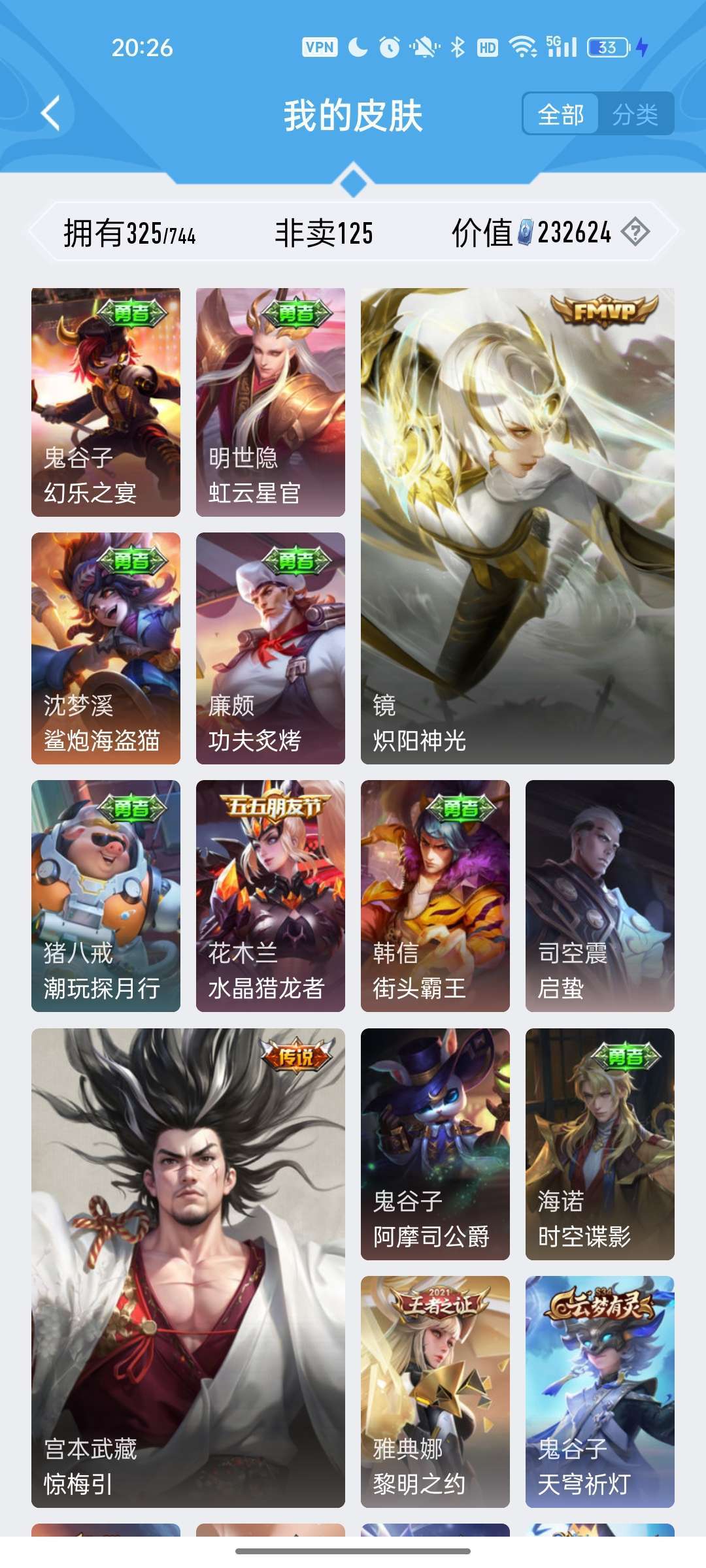View the 镜 炽阳神光 FMVP skin
This screenshot has height=1568, width=706.
pos(518,526)
